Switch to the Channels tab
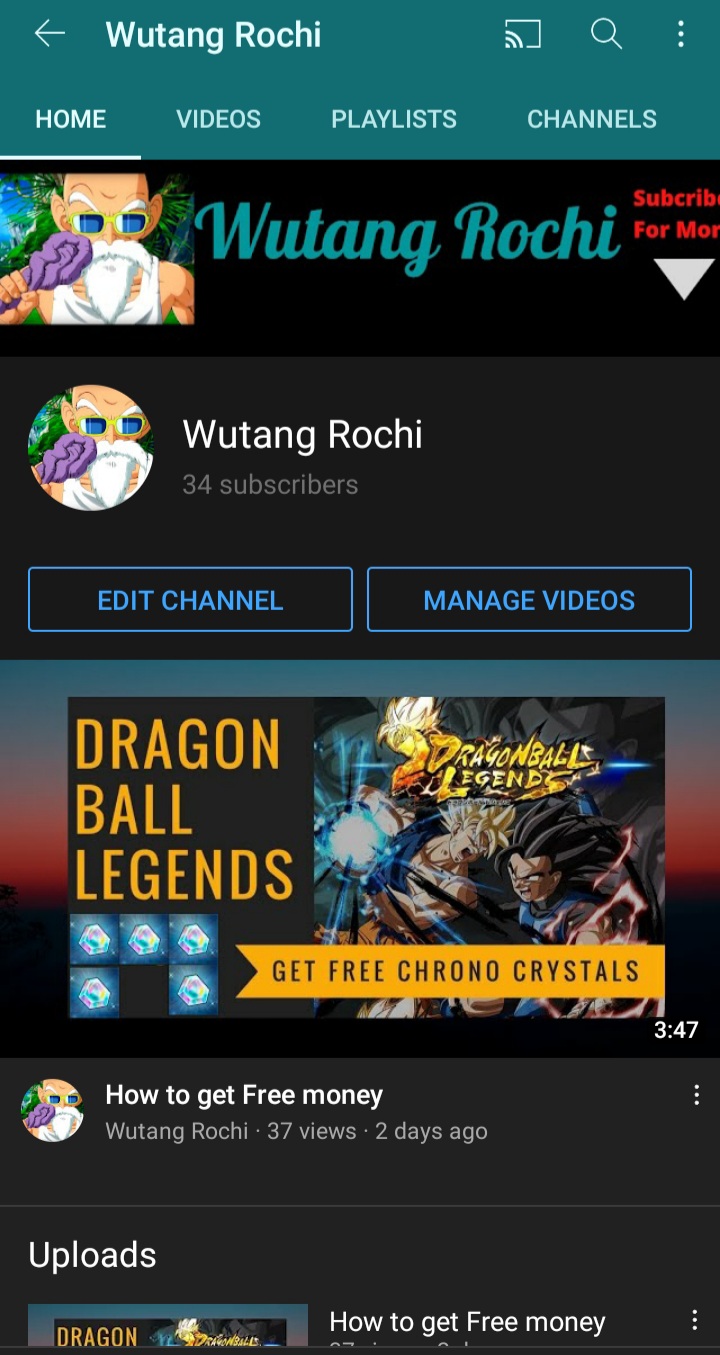This screenshot has height=1355, width=720. (x=591, y=119)
